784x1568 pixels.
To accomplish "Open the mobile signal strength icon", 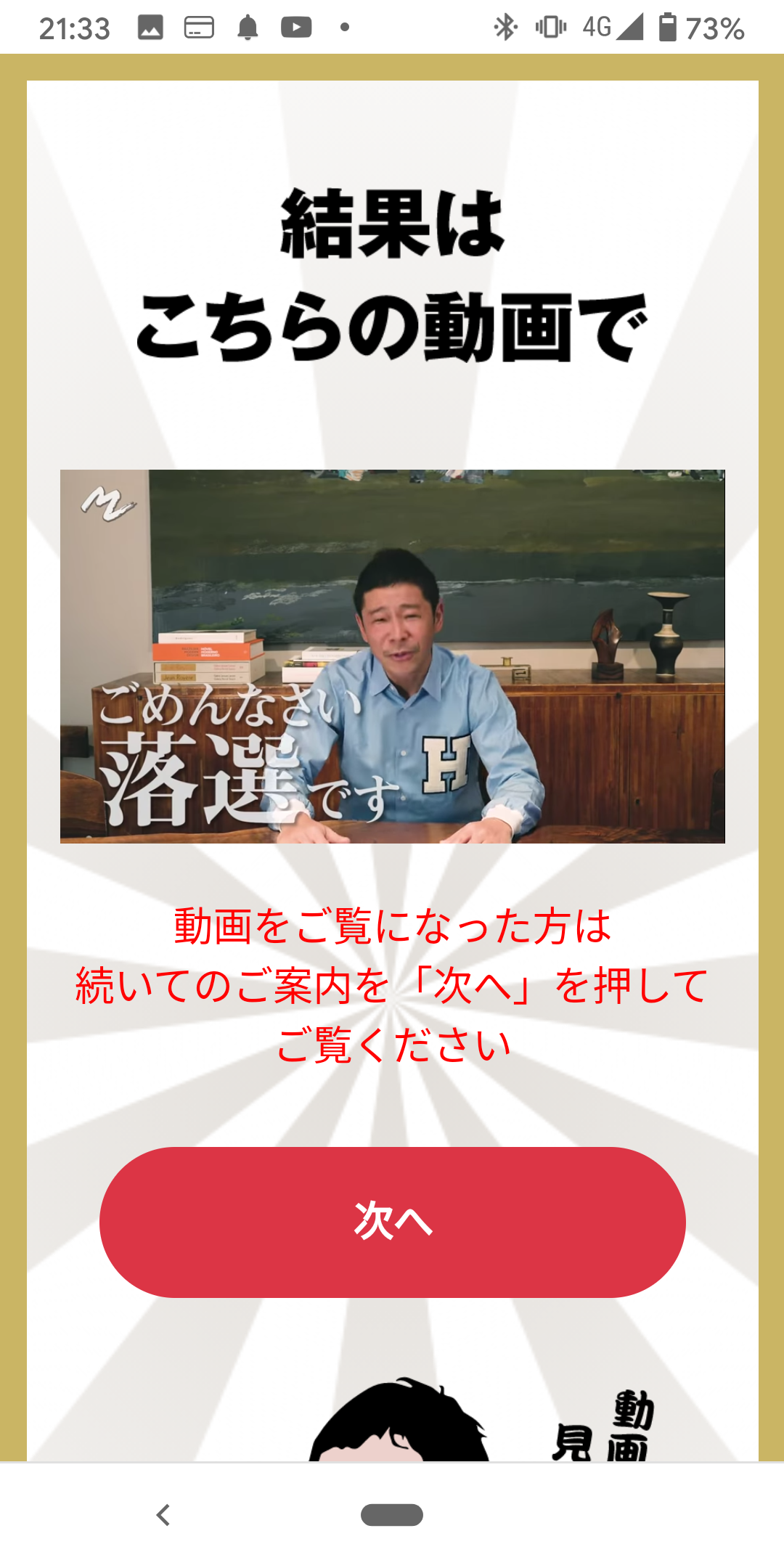I will [631, 28].
